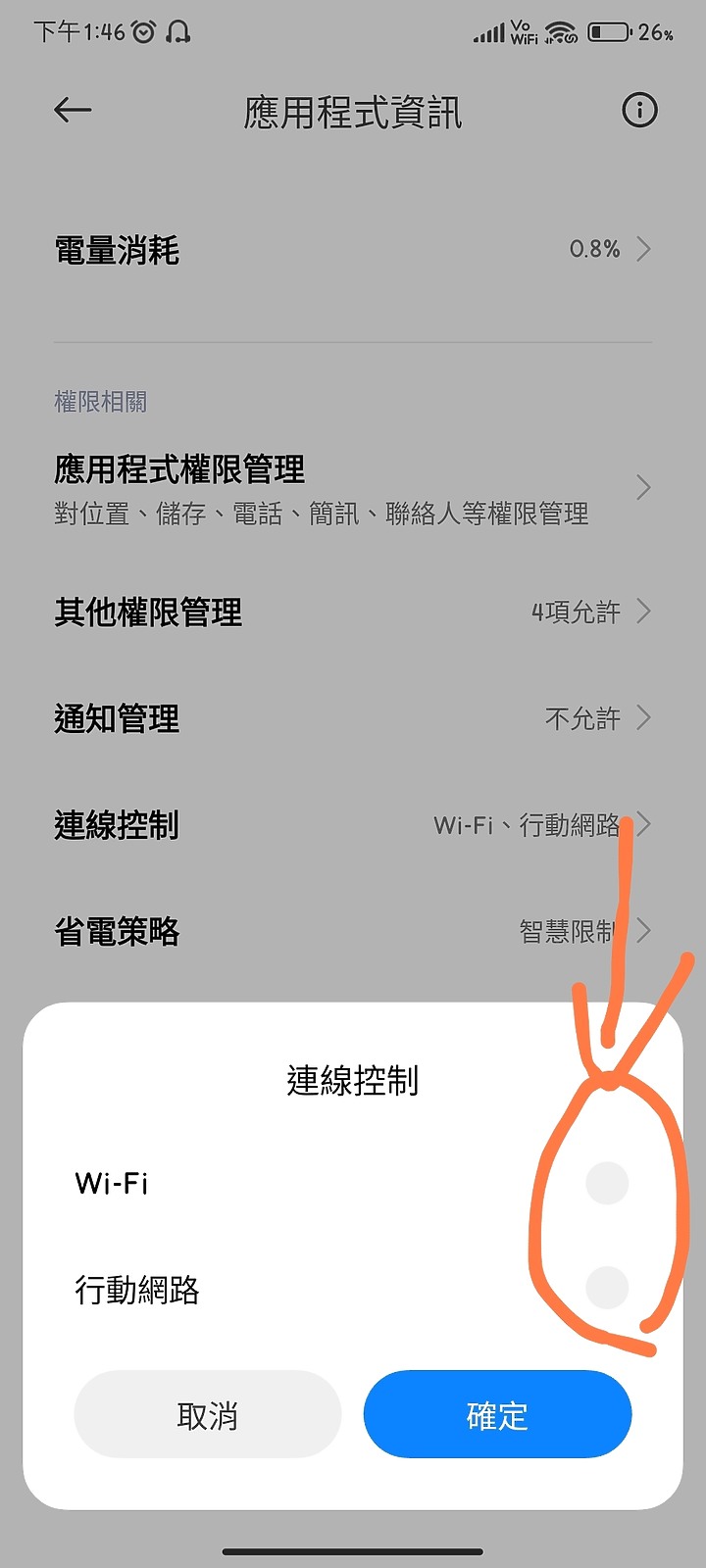
Task: Open the 連線控制 row
Action: [353, 825]
